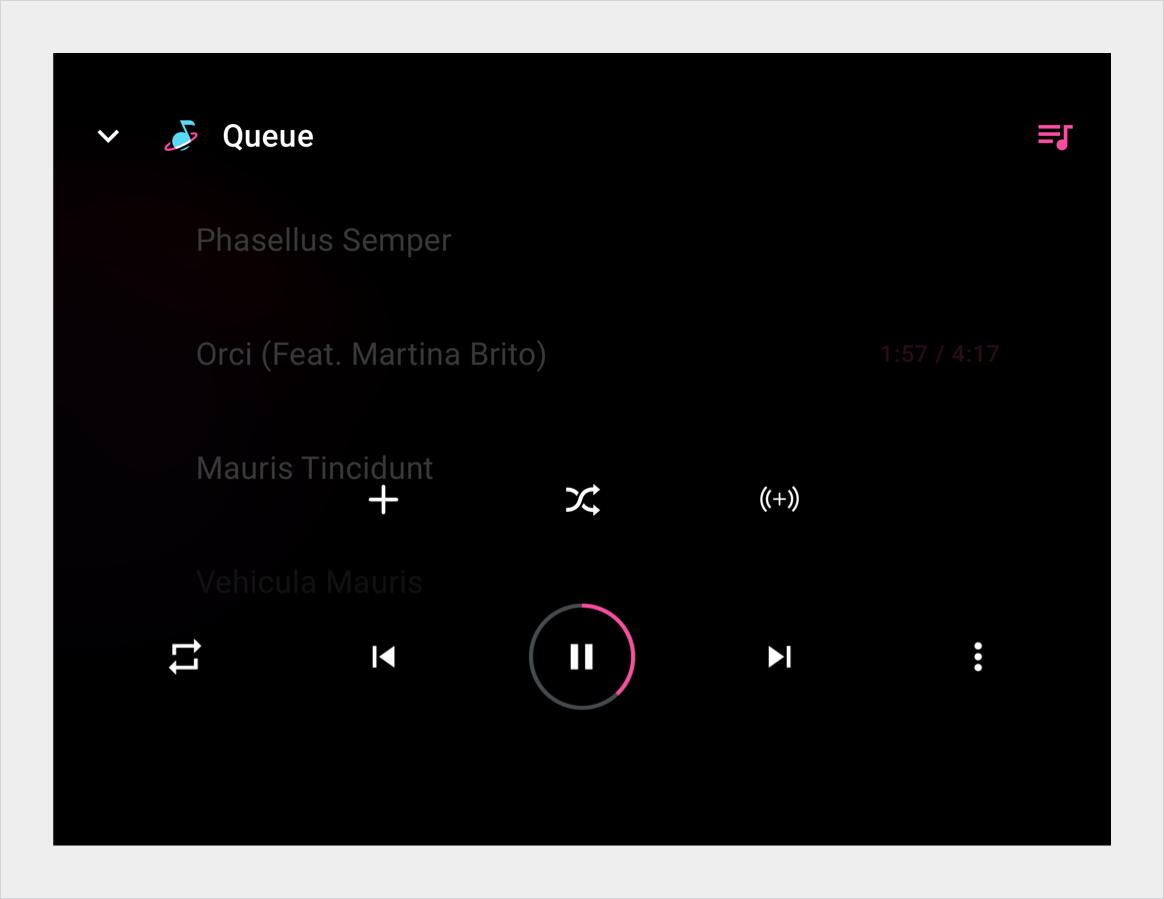Image resolution: width=1164 pixels, height=899 pixels.
Task: Pause the current song
Action: 582,657
